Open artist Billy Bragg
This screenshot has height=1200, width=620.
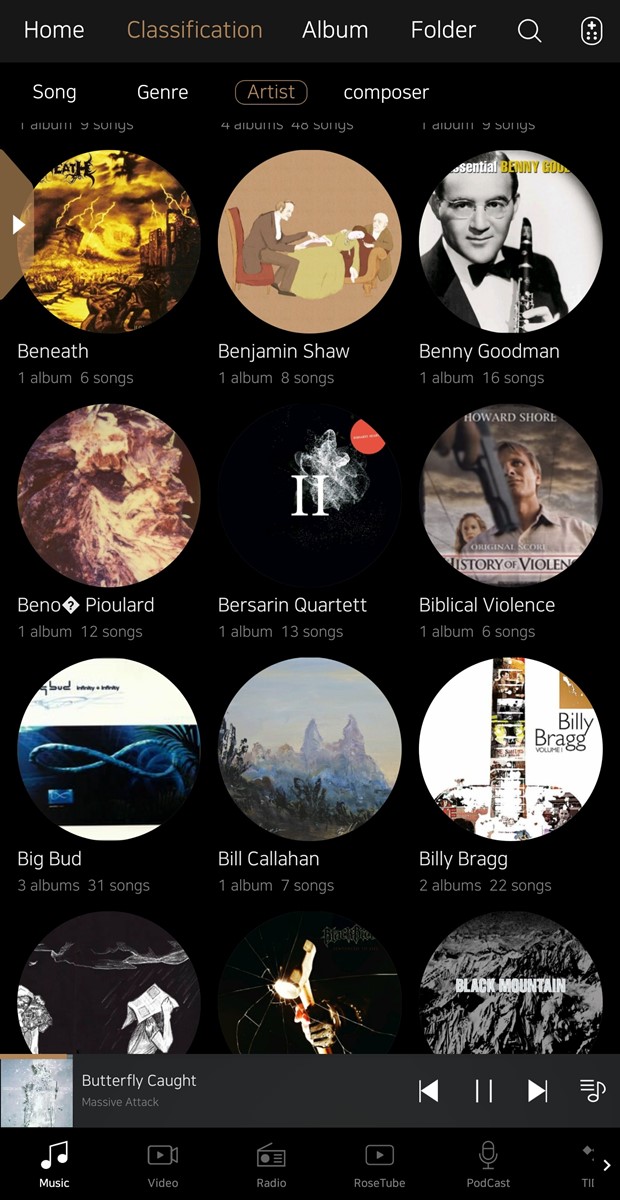(x=510, y=749)
